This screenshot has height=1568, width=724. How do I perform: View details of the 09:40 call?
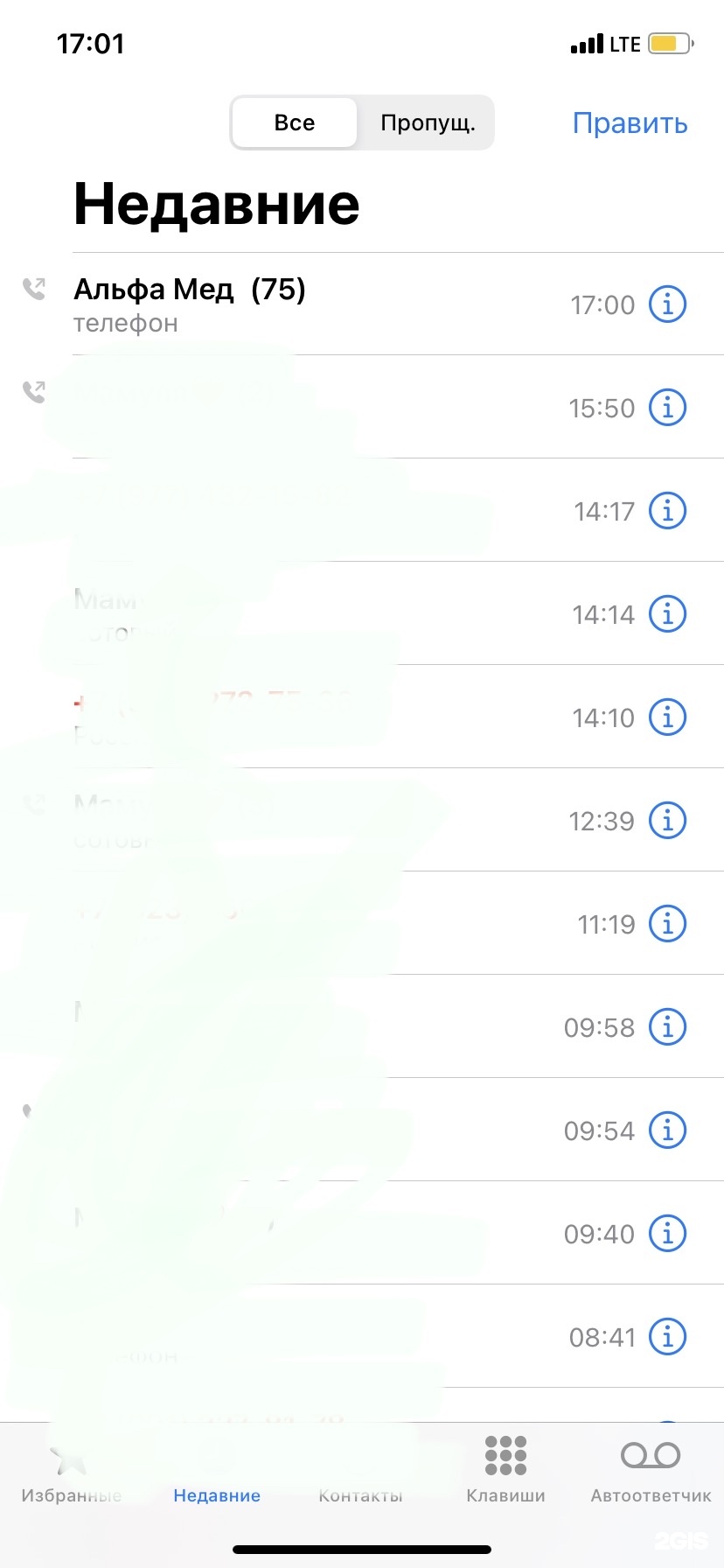tap(667, 1234)
